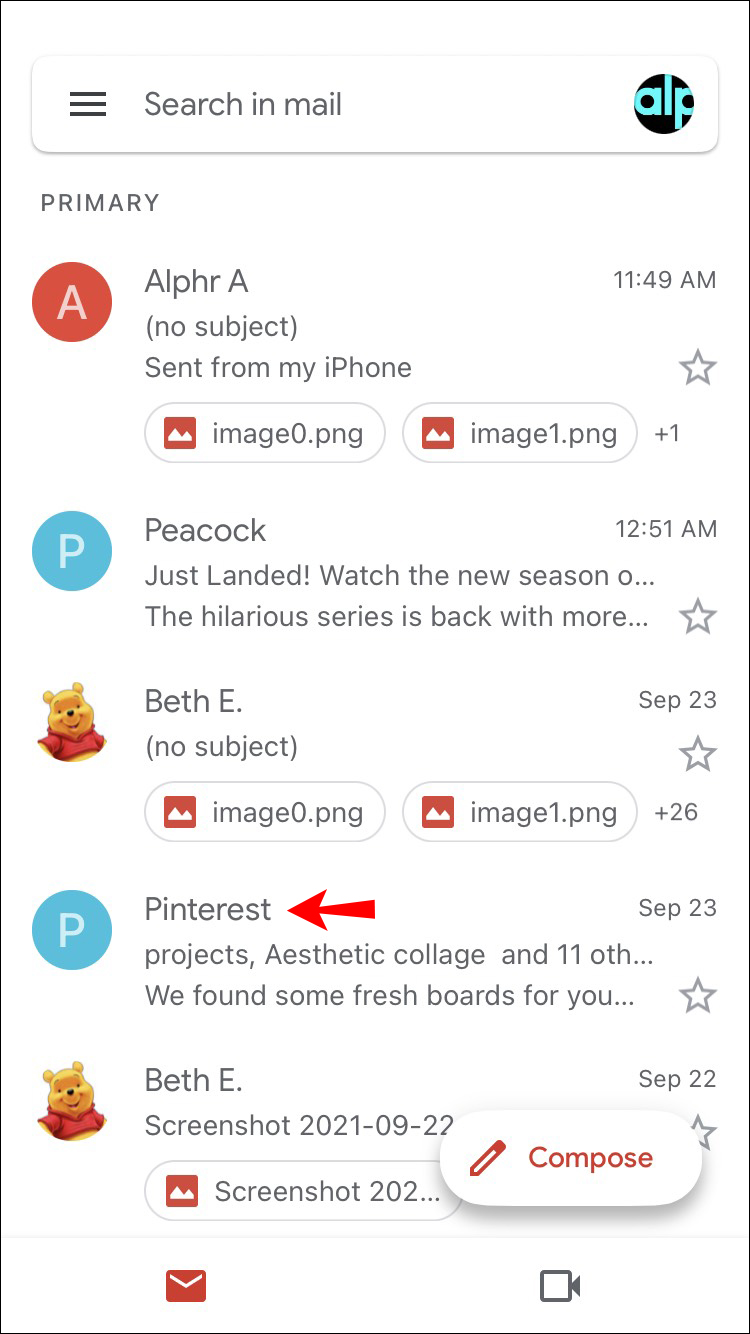
Task: Open the account profile avatar
Action: pyautogui.click(x=664, y=104)
